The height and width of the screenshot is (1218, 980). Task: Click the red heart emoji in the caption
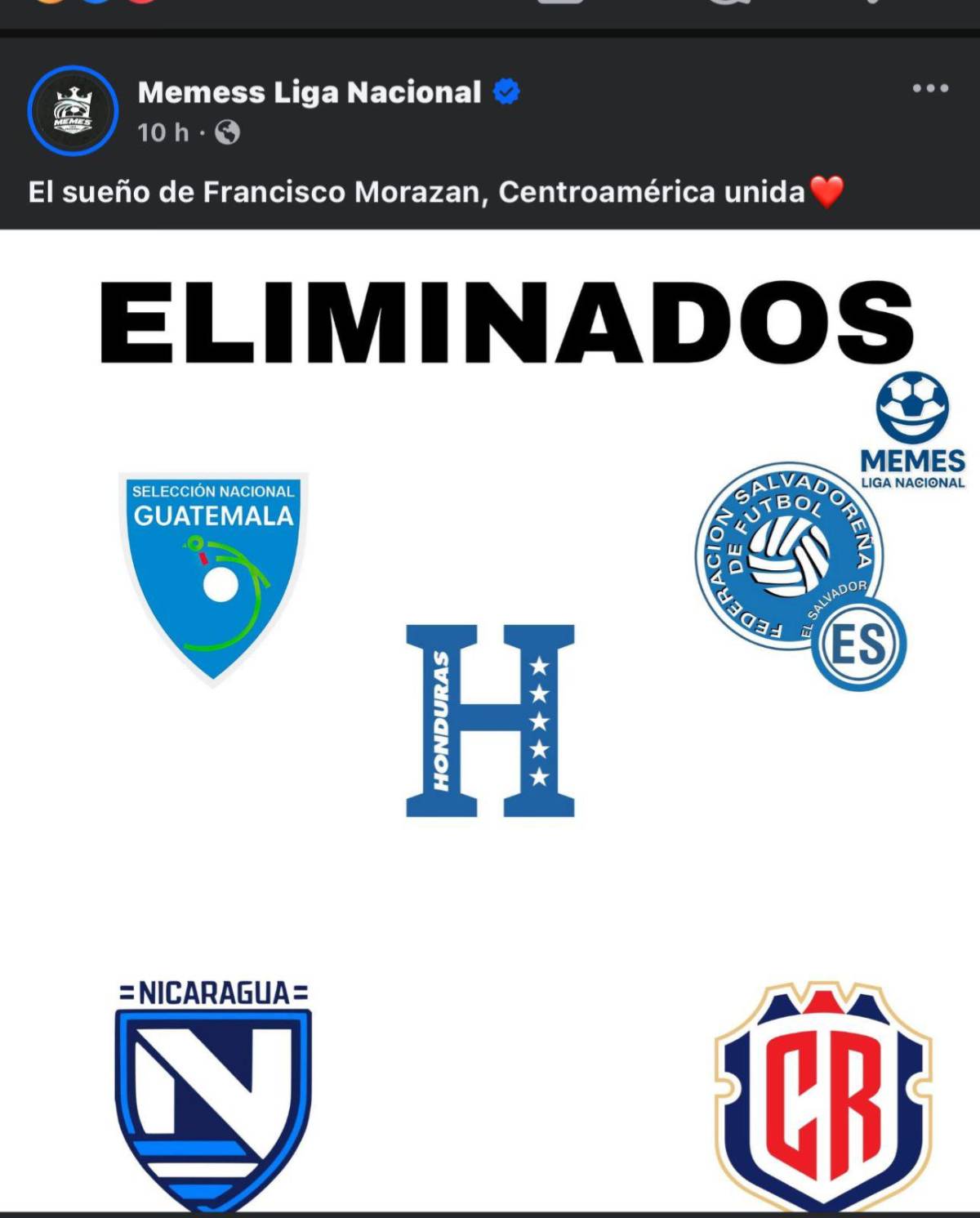[x=826, y=193]
